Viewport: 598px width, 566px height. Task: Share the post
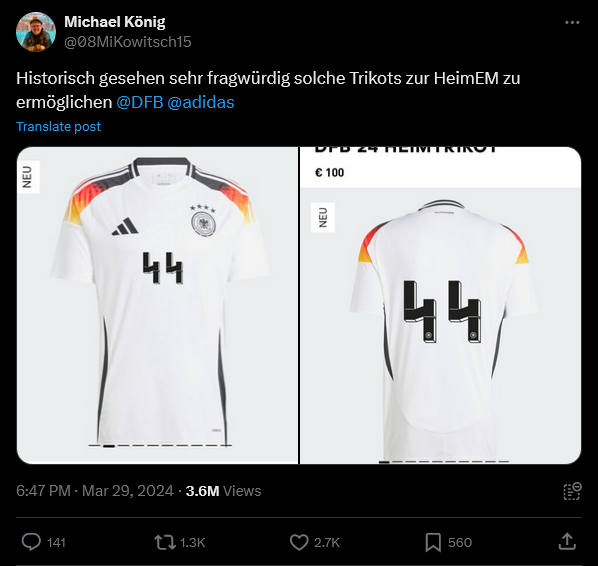point(567,542)
